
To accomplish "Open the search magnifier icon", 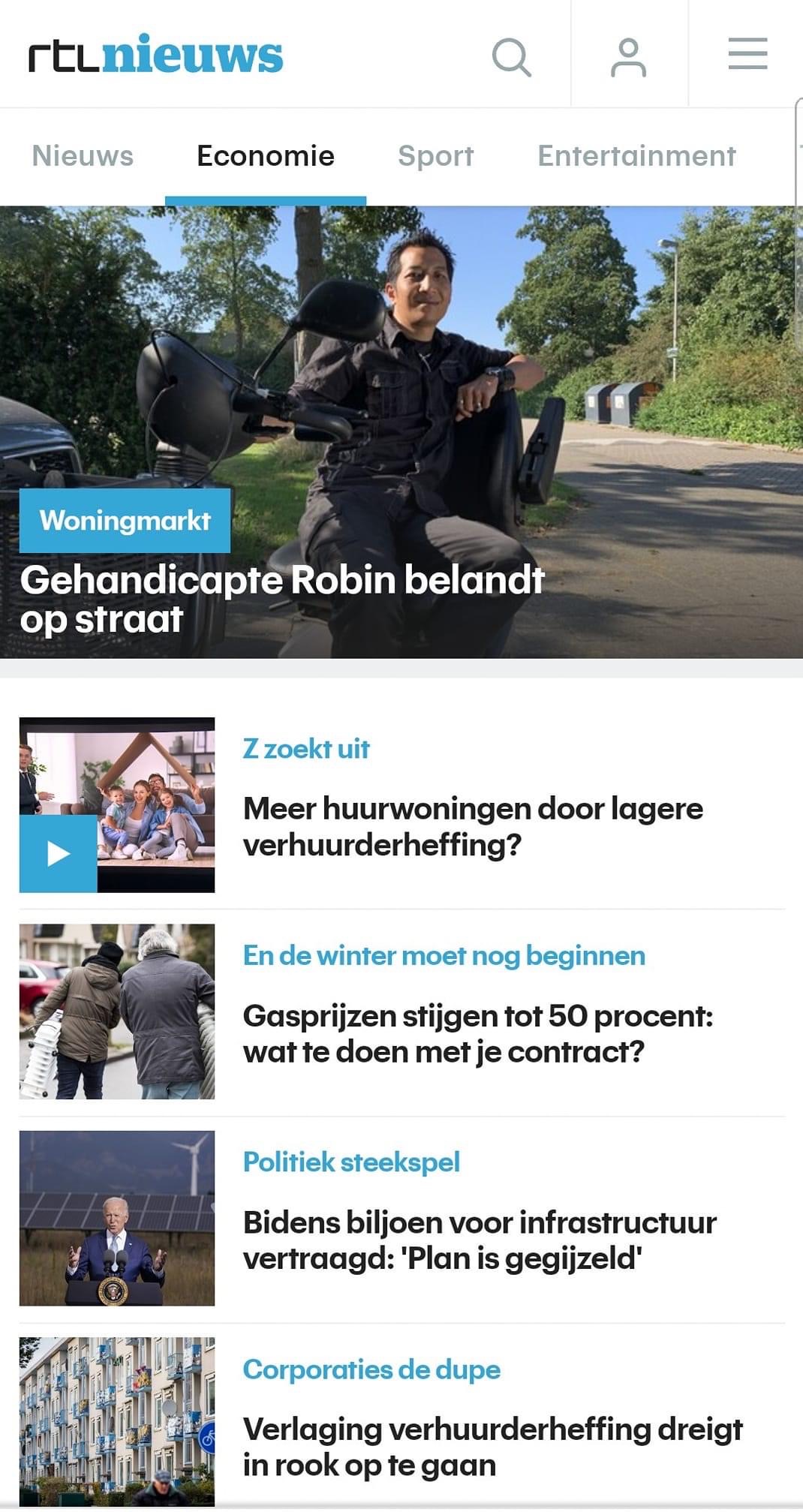I will pyautogui.click(x=512, y=57).
